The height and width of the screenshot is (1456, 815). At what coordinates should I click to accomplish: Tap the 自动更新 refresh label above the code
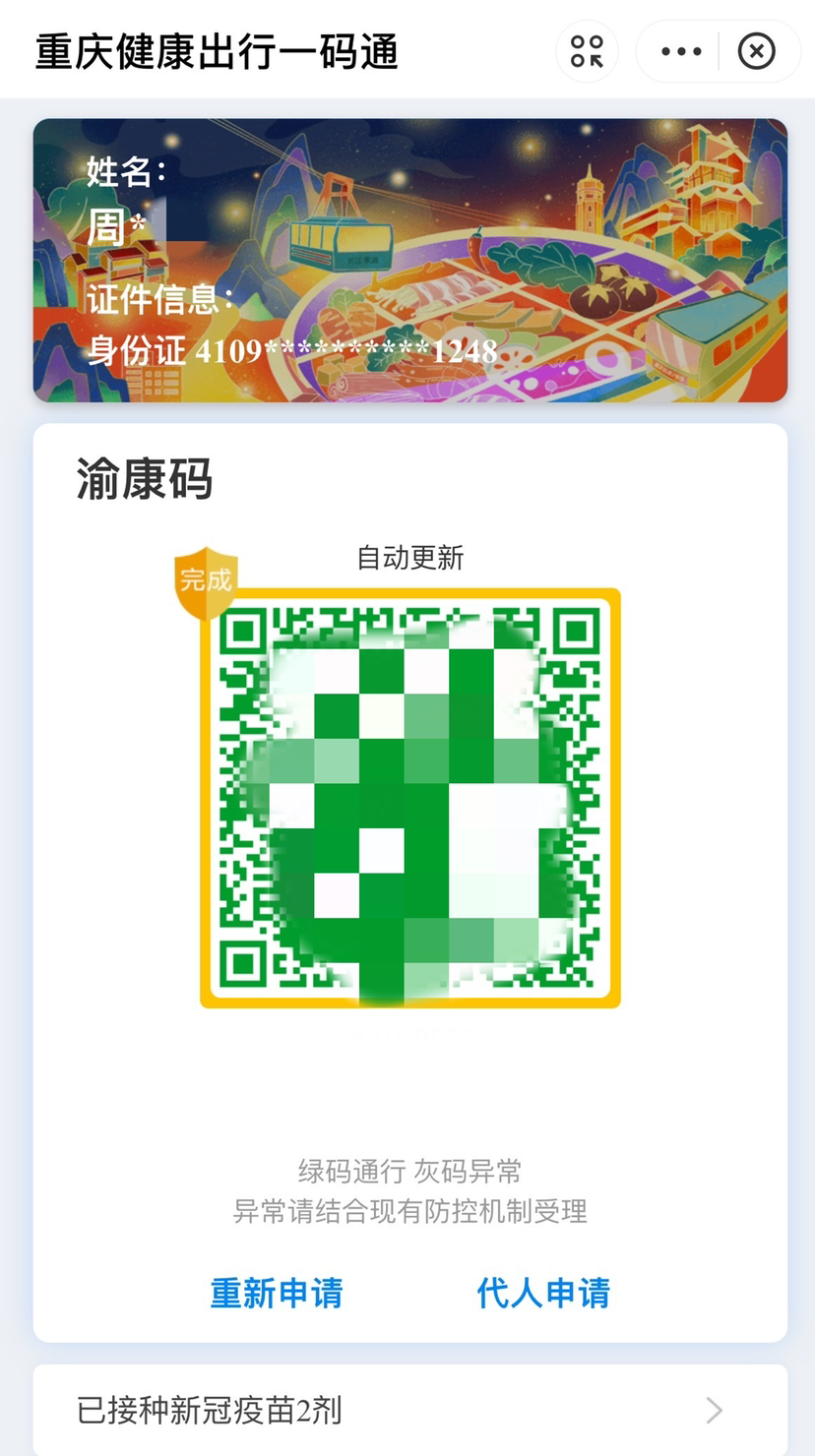point(407,559)
